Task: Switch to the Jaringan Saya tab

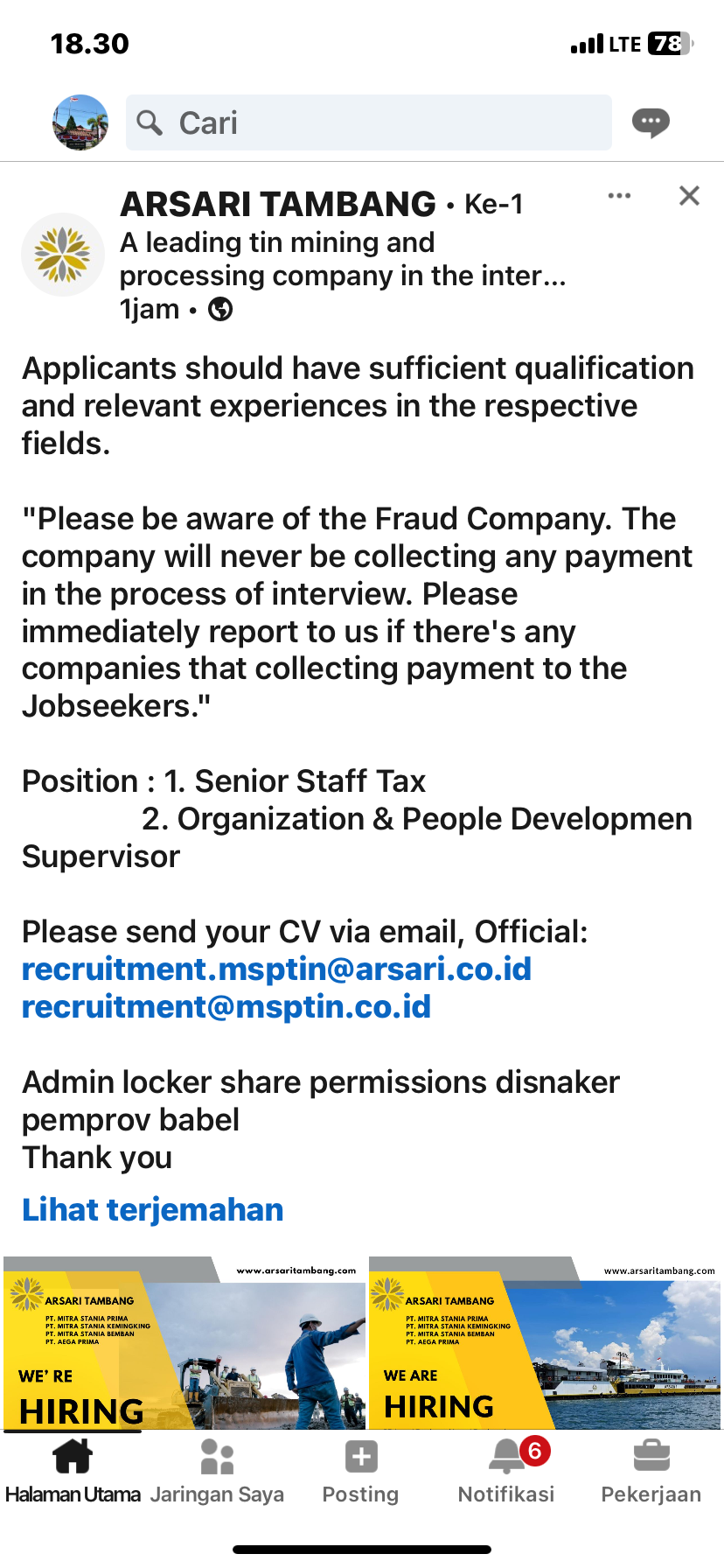Action: point(217,1472)
